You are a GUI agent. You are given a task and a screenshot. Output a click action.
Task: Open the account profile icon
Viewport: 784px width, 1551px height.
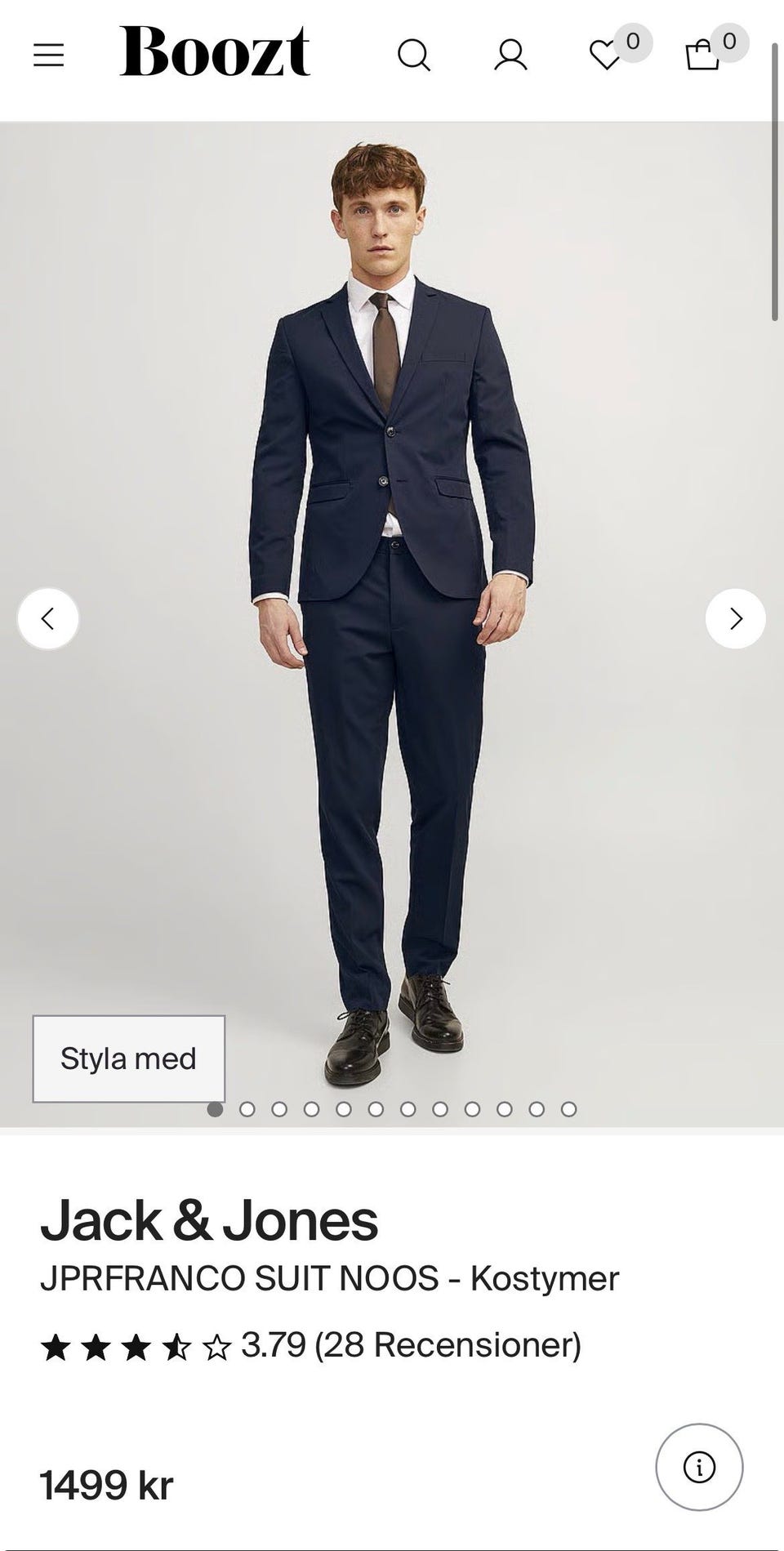(x=510, y=55)
